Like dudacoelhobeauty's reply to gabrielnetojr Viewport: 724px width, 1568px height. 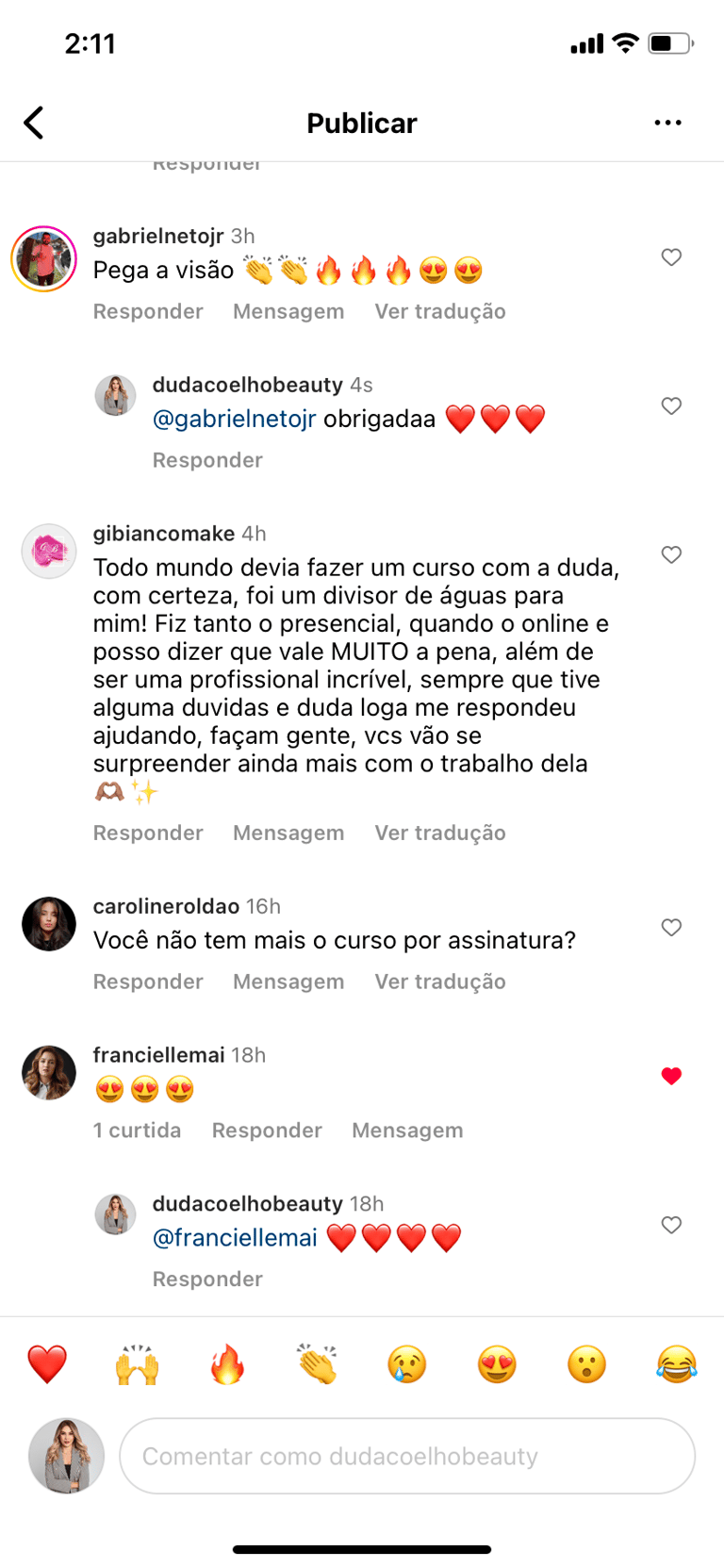pyautogui.click(x=671, y=406)
